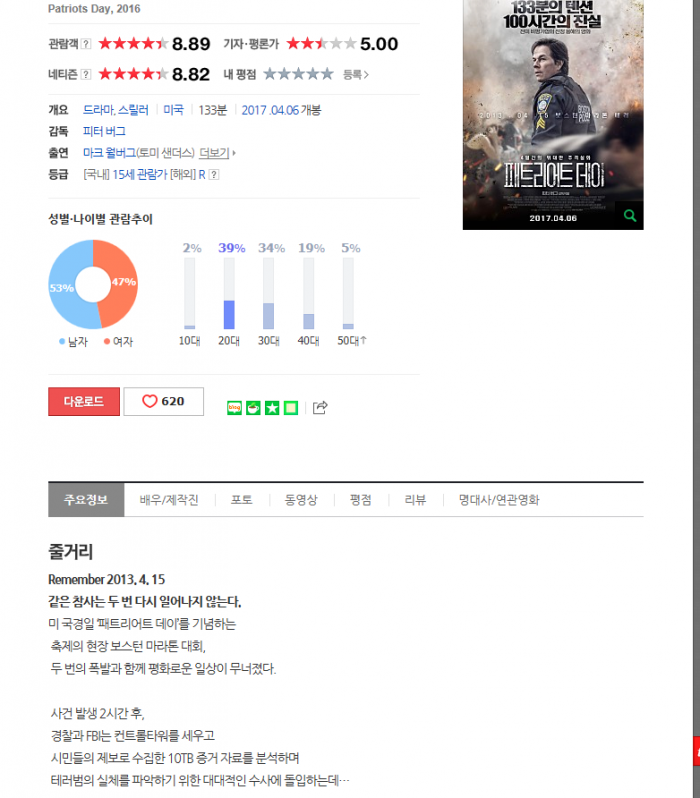The width and height of the screenshot is (700, 798).
Task: Open the 동영상 tab
Action: click(301, 499)
